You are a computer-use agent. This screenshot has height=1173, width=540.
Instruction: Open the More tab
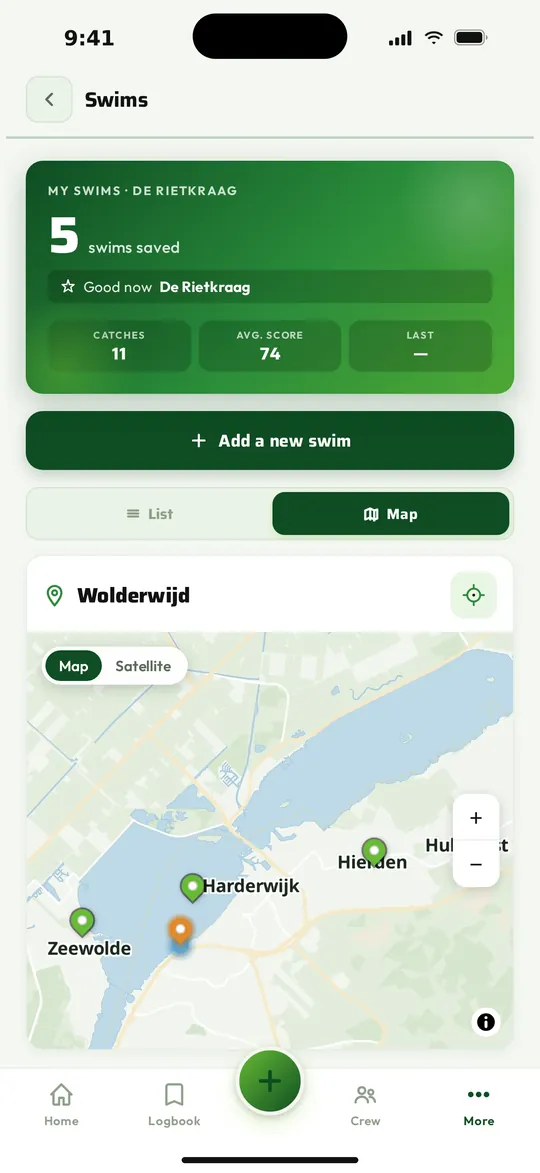[479, 1105]
